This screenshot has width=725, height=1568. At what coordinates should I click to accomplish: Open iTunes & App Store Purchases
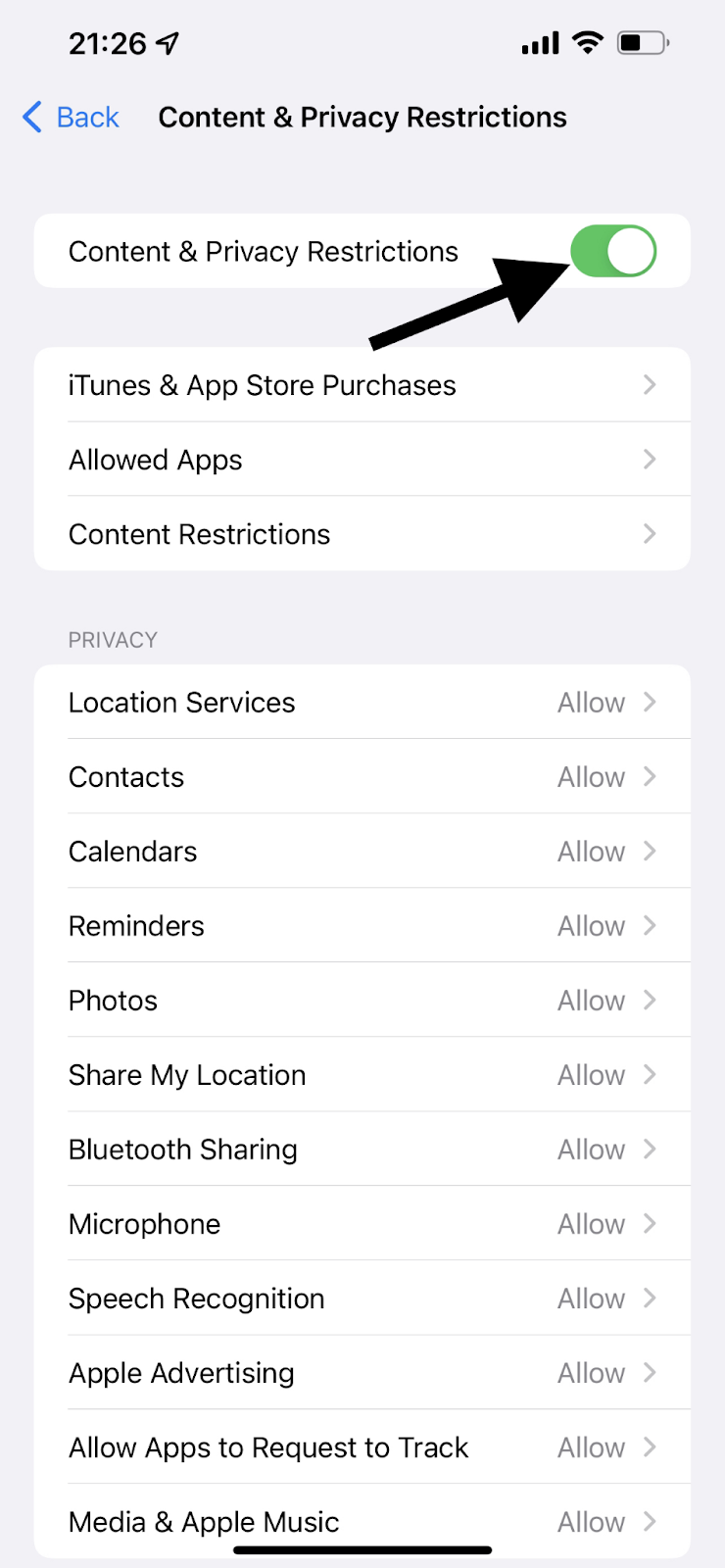362,385
